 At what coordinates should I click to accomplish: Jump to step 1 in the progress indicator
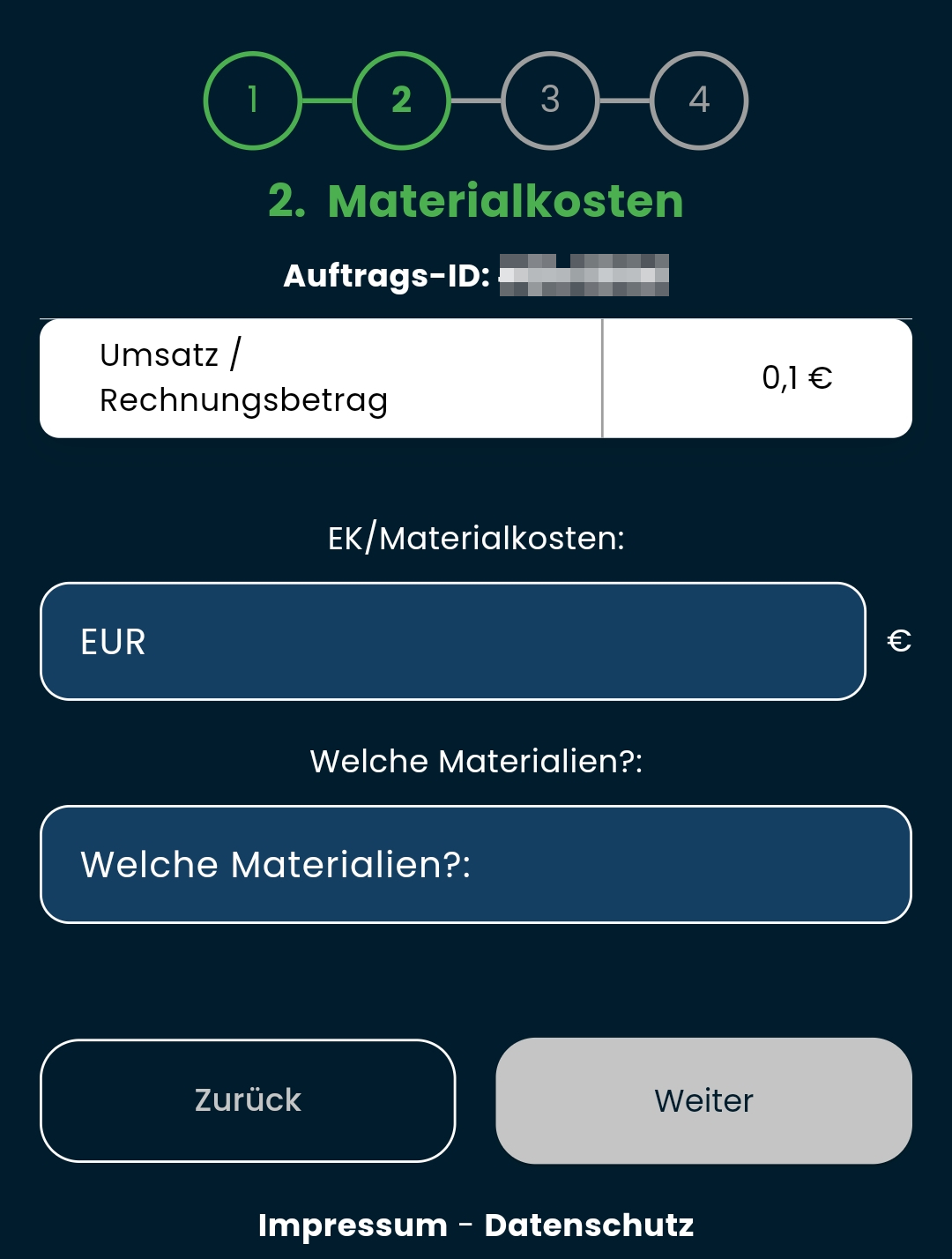253,101
